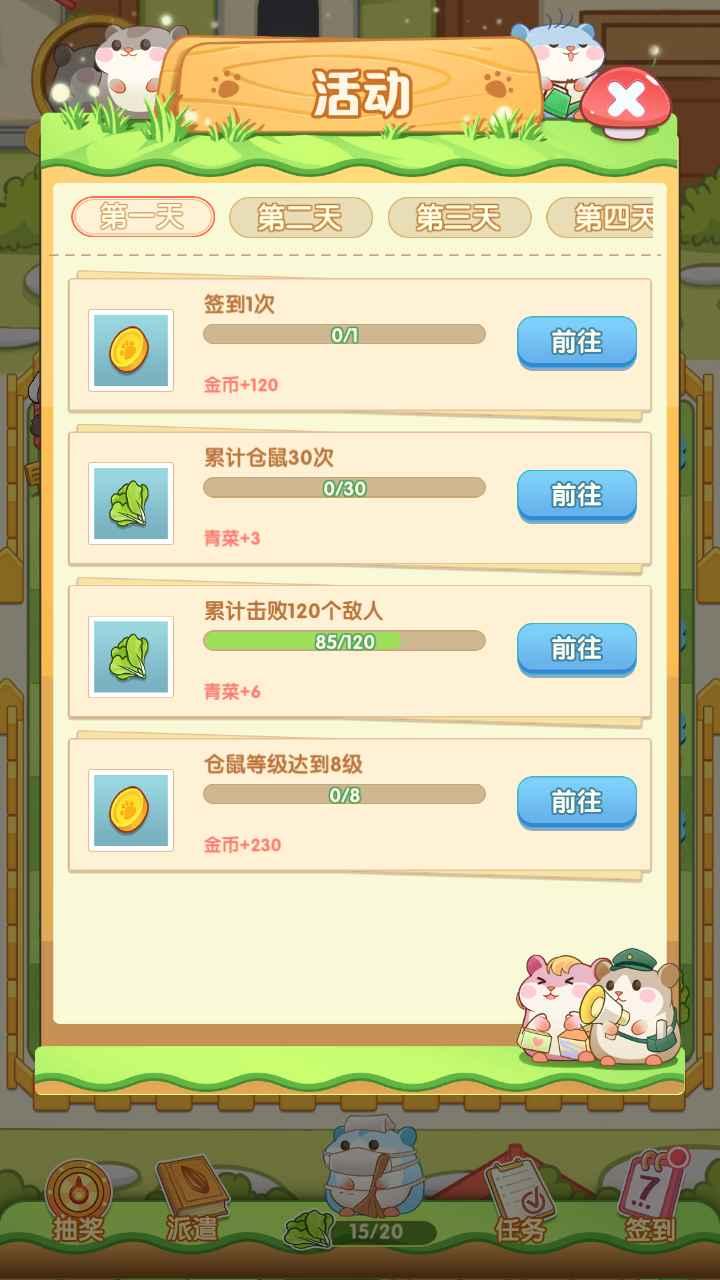Show the 第一天 tab
Screen dimensions: 720x1280
pos(142,217)
